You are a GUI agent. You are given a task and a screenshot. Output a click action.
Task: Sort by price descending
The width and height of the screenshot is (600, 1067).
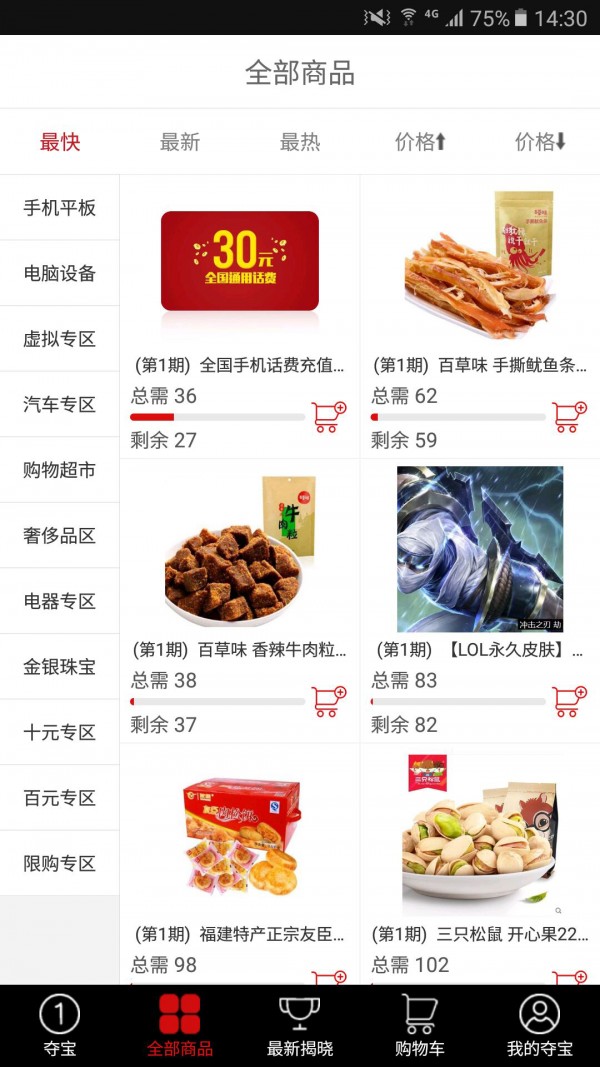tap(540, 142)
